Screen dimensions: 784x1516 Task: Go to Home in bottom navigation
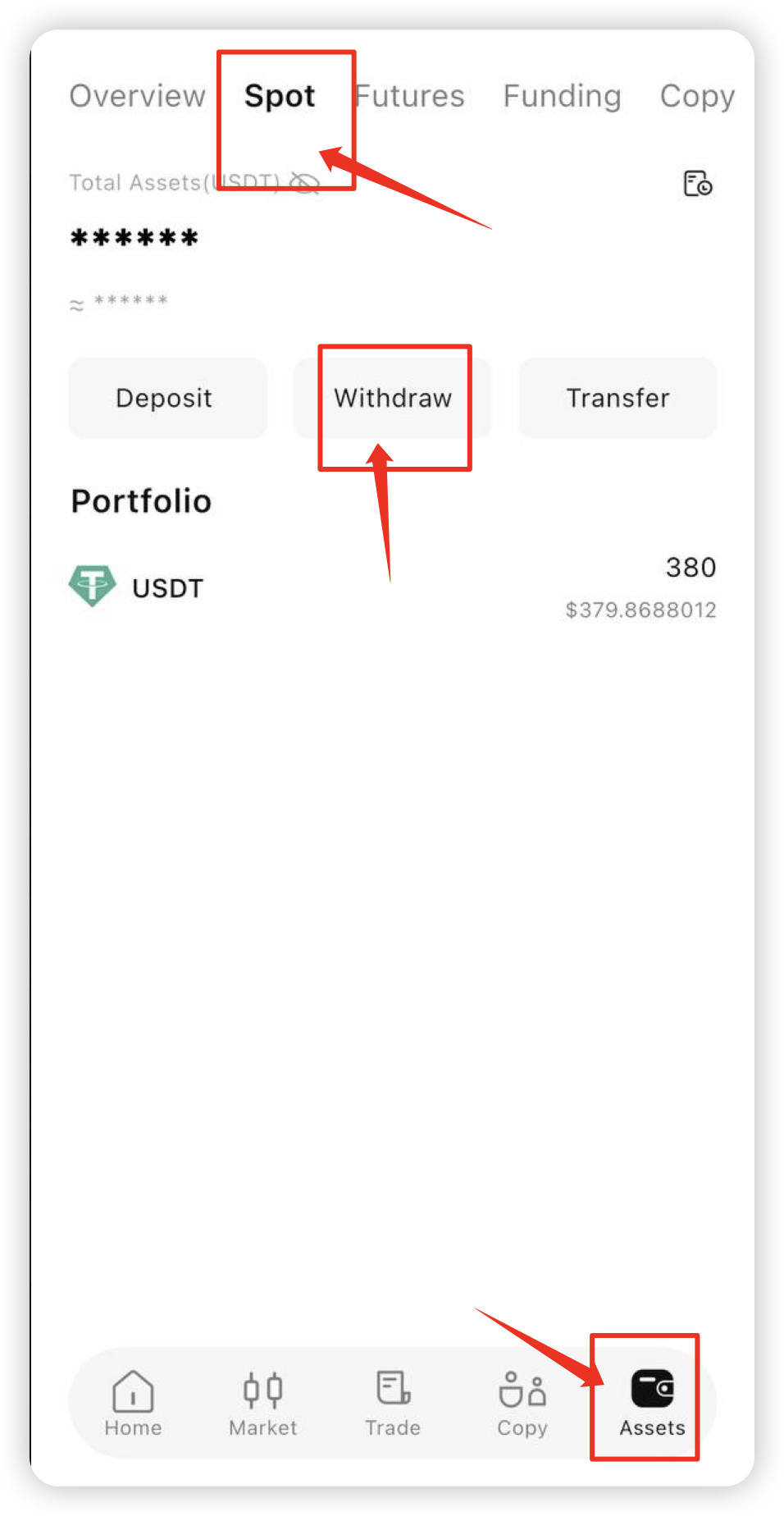click(x=133, y=1403)
